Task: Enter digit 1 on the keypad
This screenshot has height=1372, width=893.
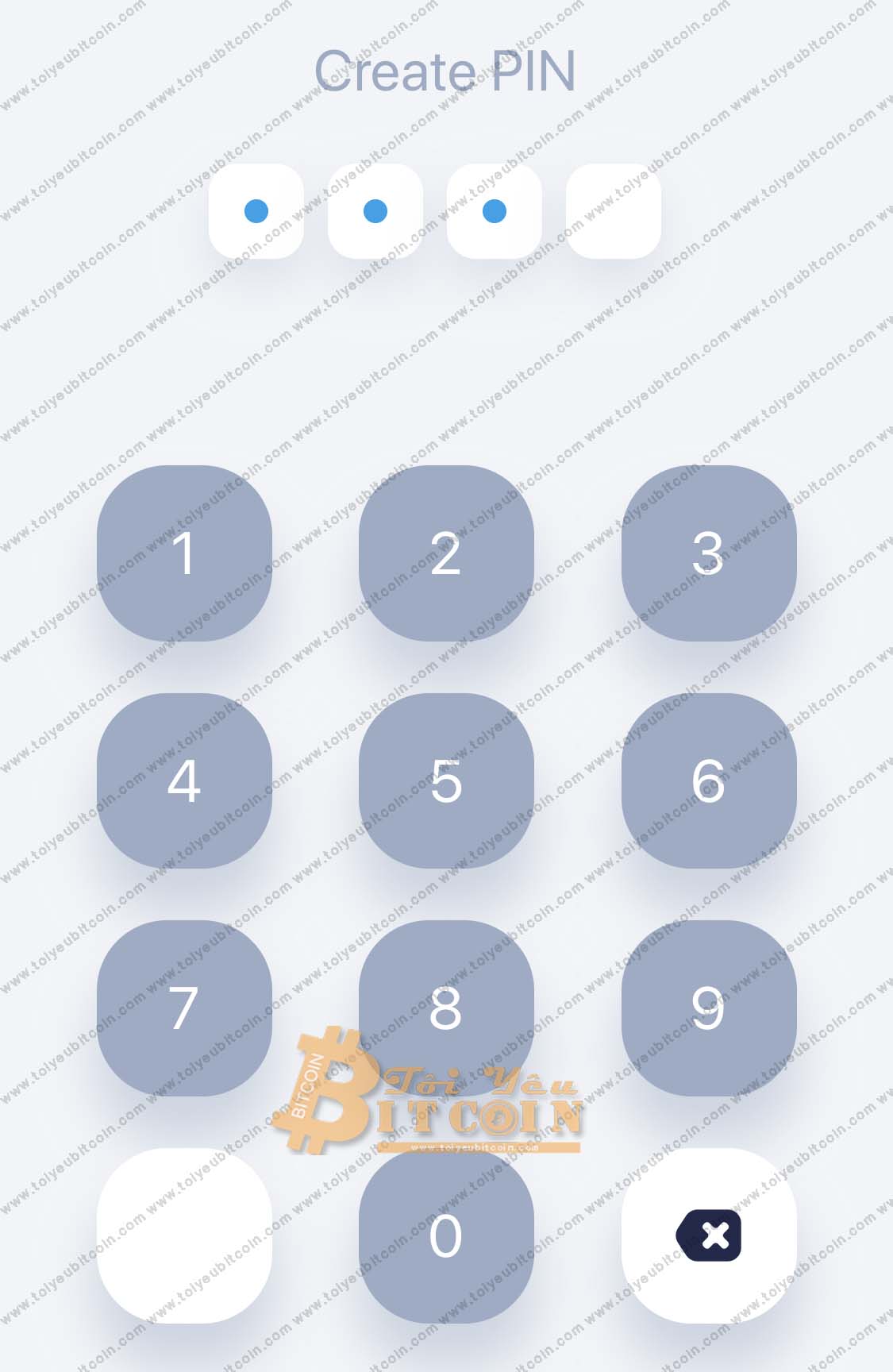Action: coord(184,553)
